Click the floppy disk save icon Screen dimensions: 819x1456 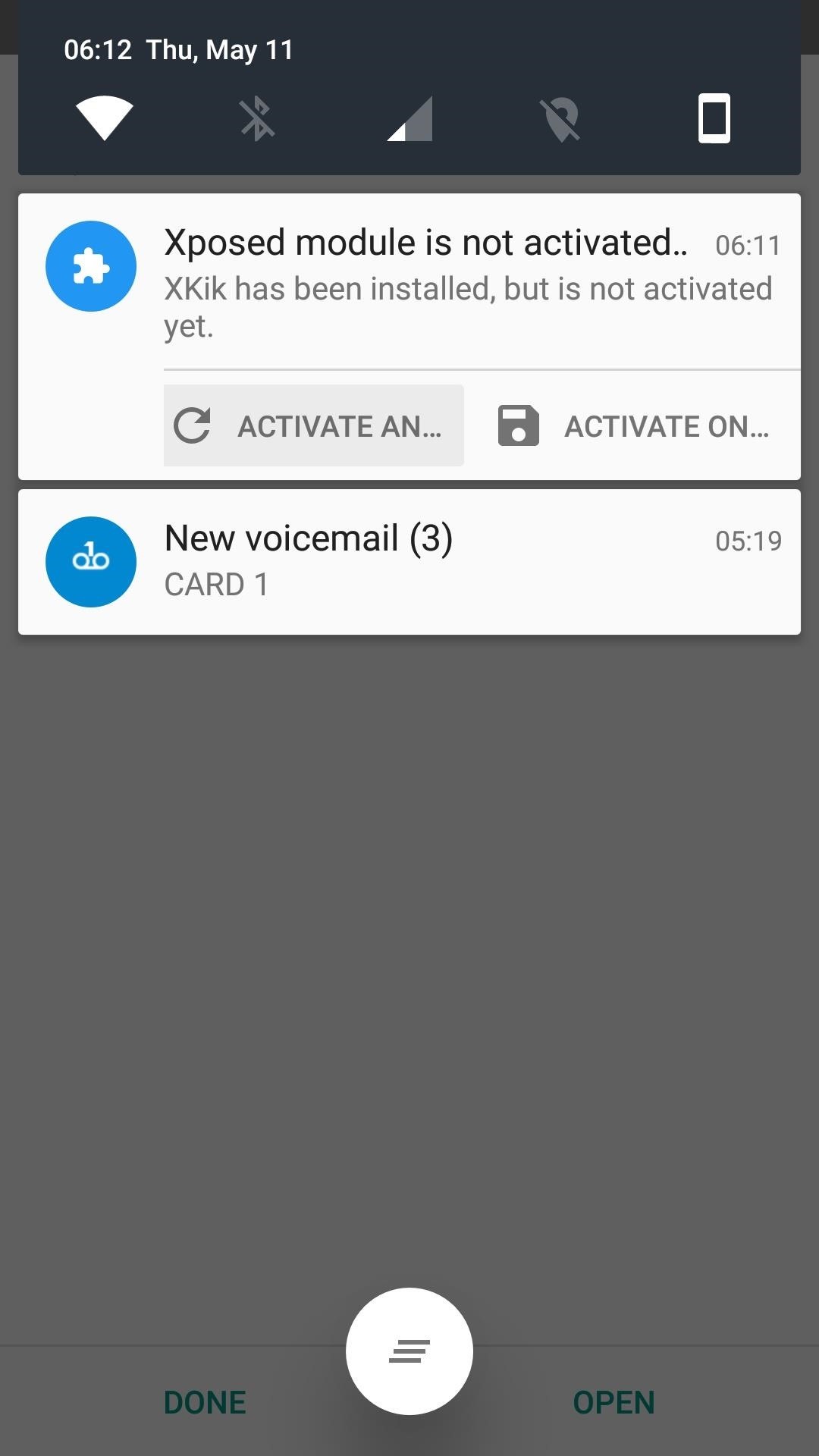click(x=519, y=425)
